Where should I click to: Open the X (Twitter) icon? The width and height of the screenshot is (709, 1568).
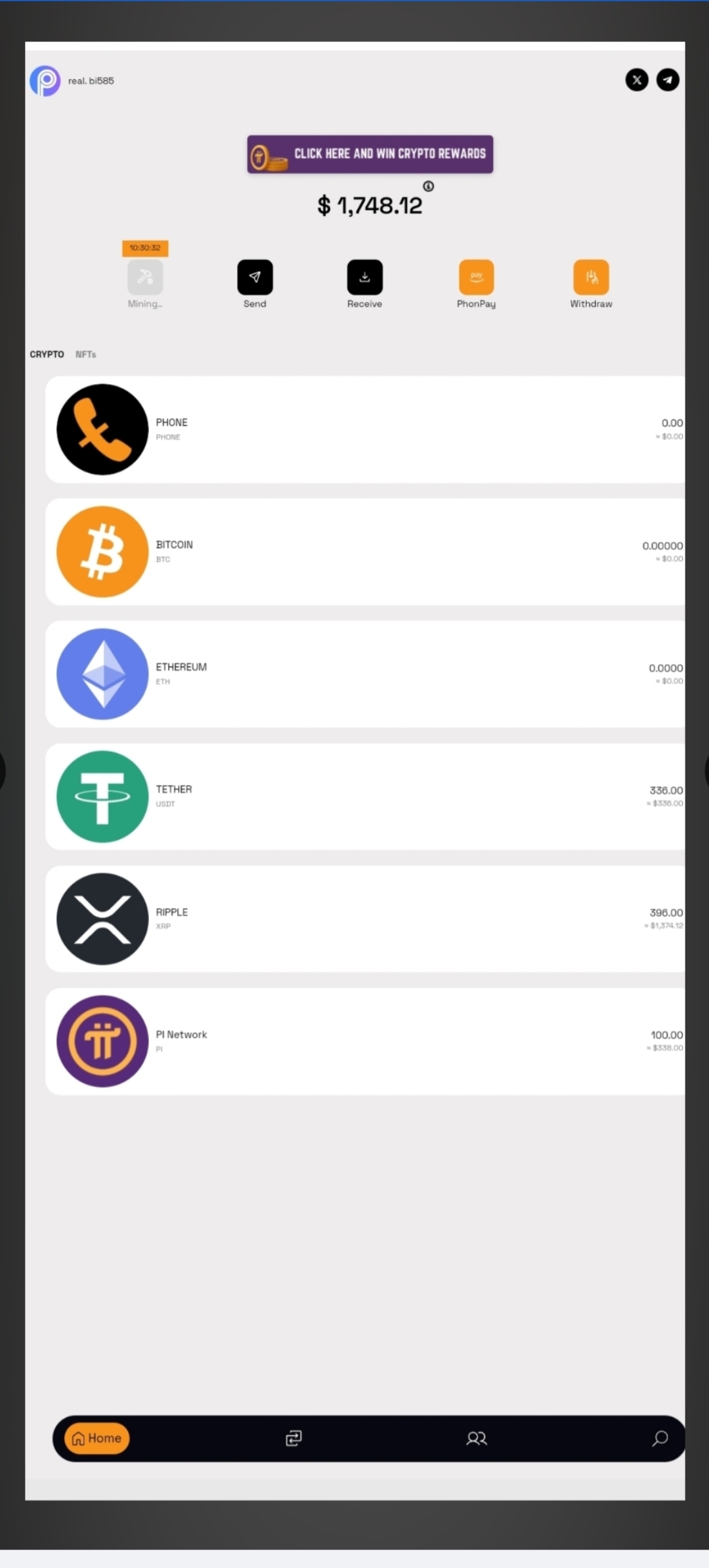click(636, 80)
